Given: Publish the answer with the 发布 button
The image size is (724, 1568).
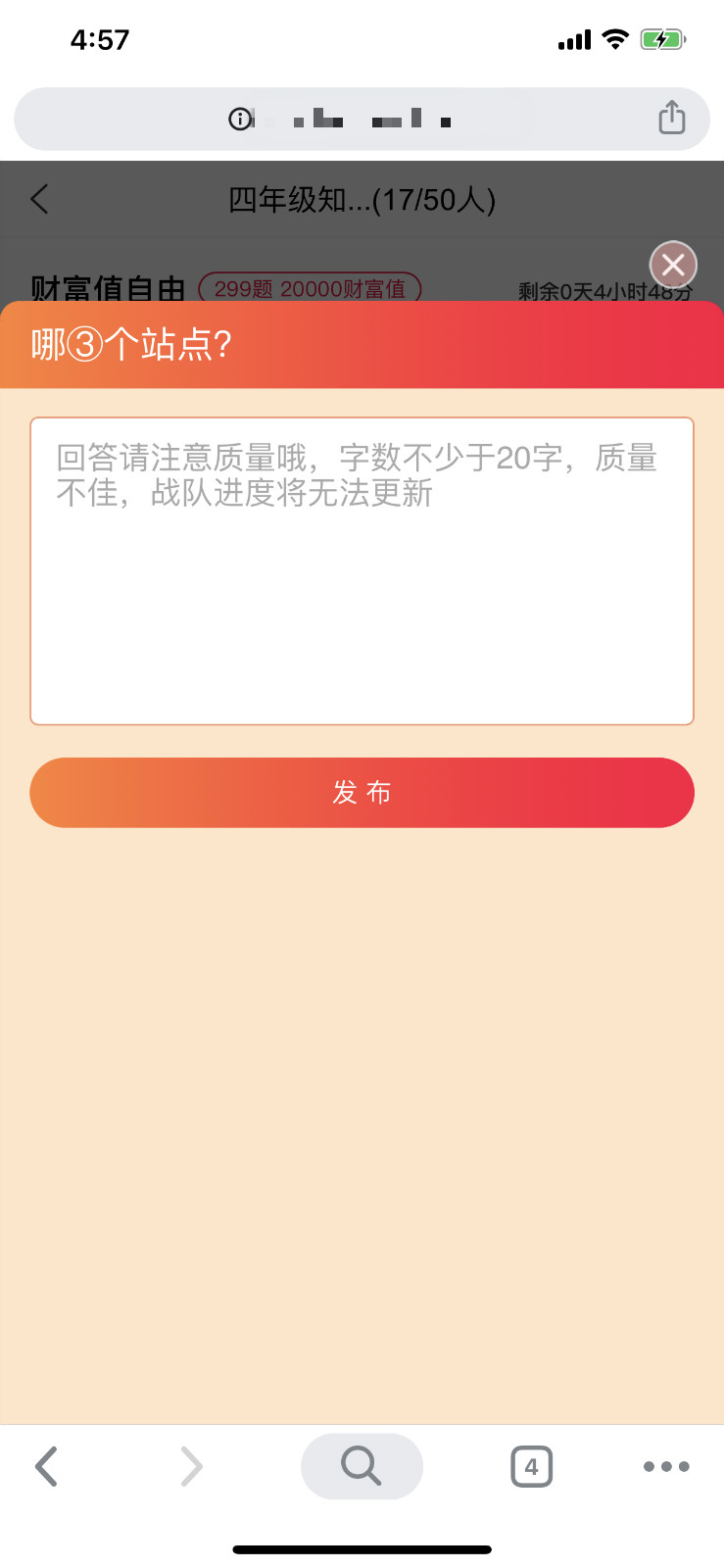Looking at the screenshot, I should (362, 792).
